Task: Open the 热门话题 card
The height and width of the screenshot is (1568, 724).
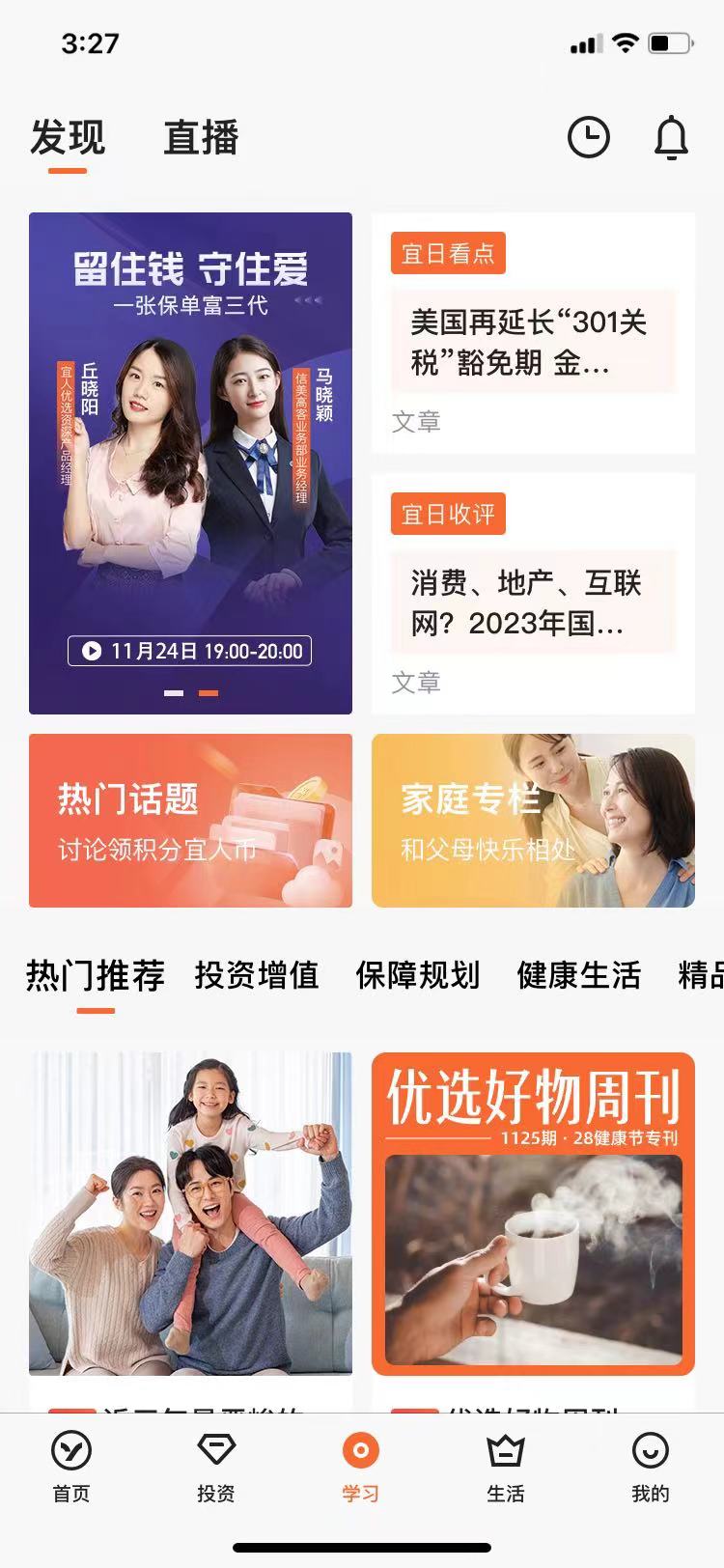Action: pos(190,821)
